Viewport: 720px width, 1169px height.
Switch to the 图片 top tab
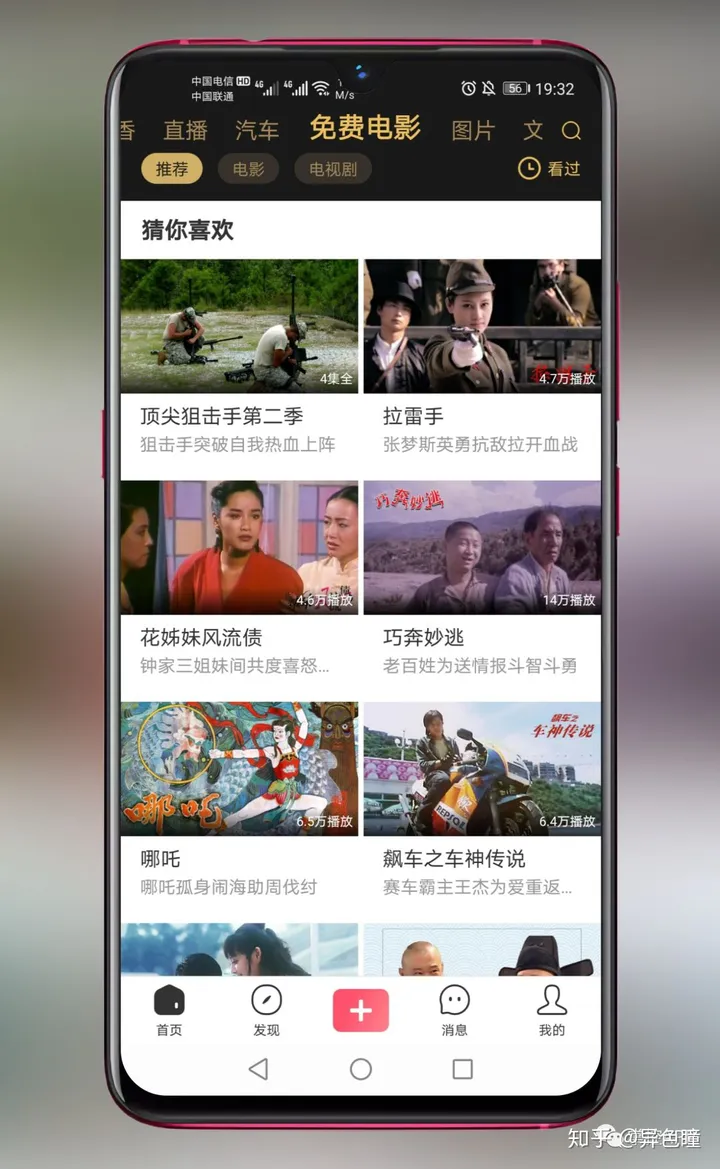[x=473, y=131]
